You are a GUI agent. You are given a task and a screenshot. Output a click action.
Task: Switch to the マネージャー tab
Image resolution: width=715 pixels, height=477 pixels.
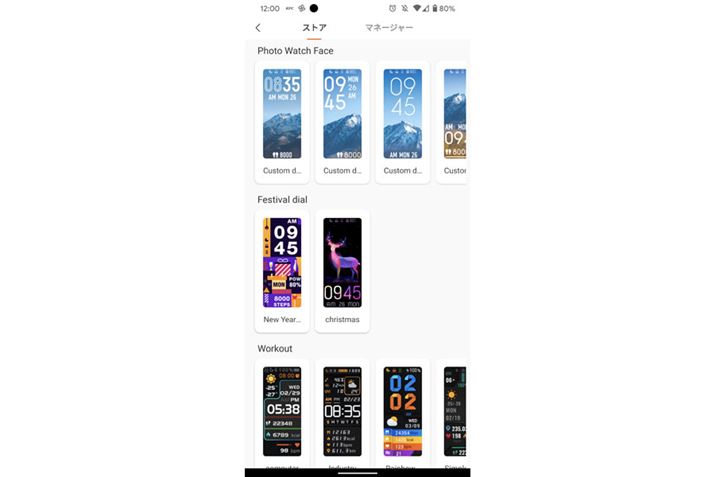tap(388, 28)
